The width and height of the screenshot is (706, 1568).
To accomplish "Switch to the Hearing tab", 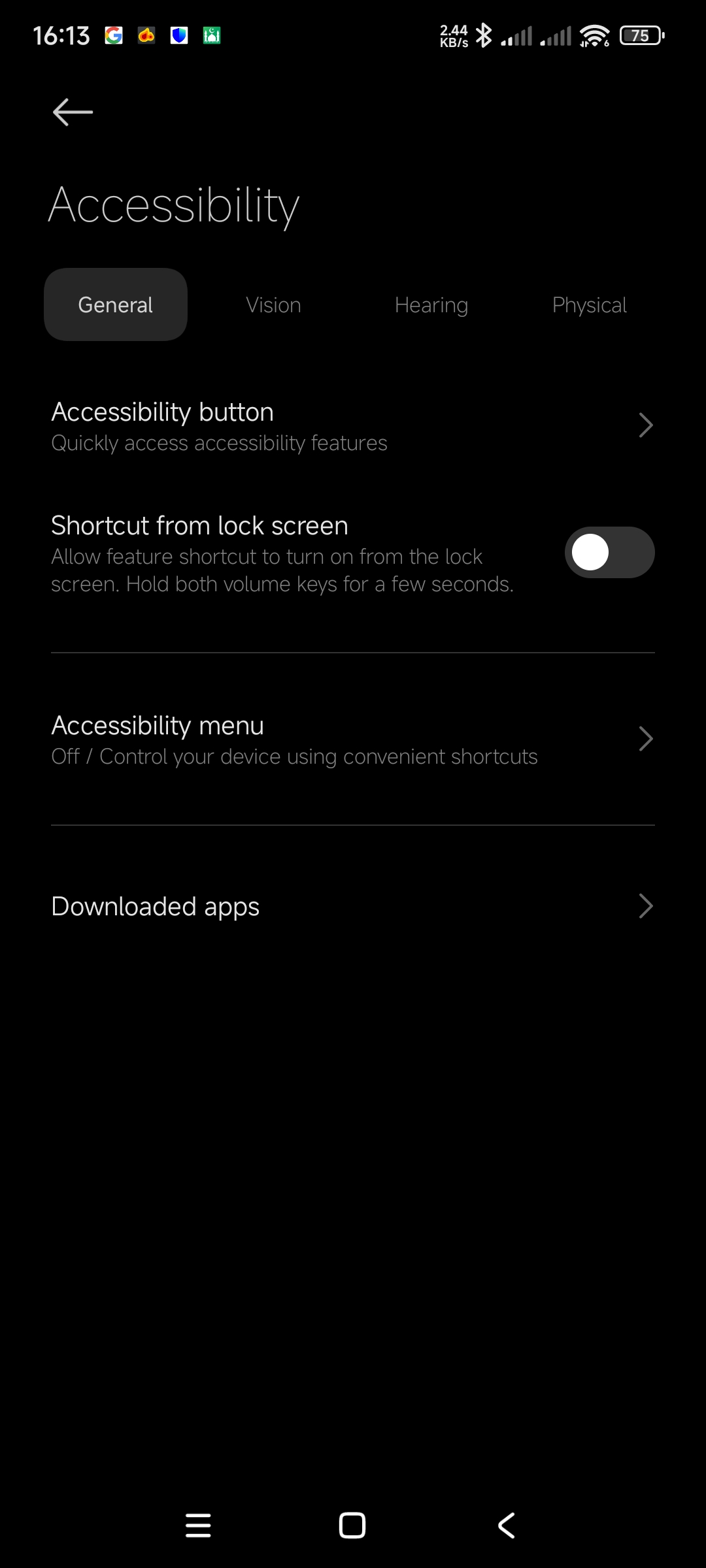I will pyautogui.click(x=431, y=305).
